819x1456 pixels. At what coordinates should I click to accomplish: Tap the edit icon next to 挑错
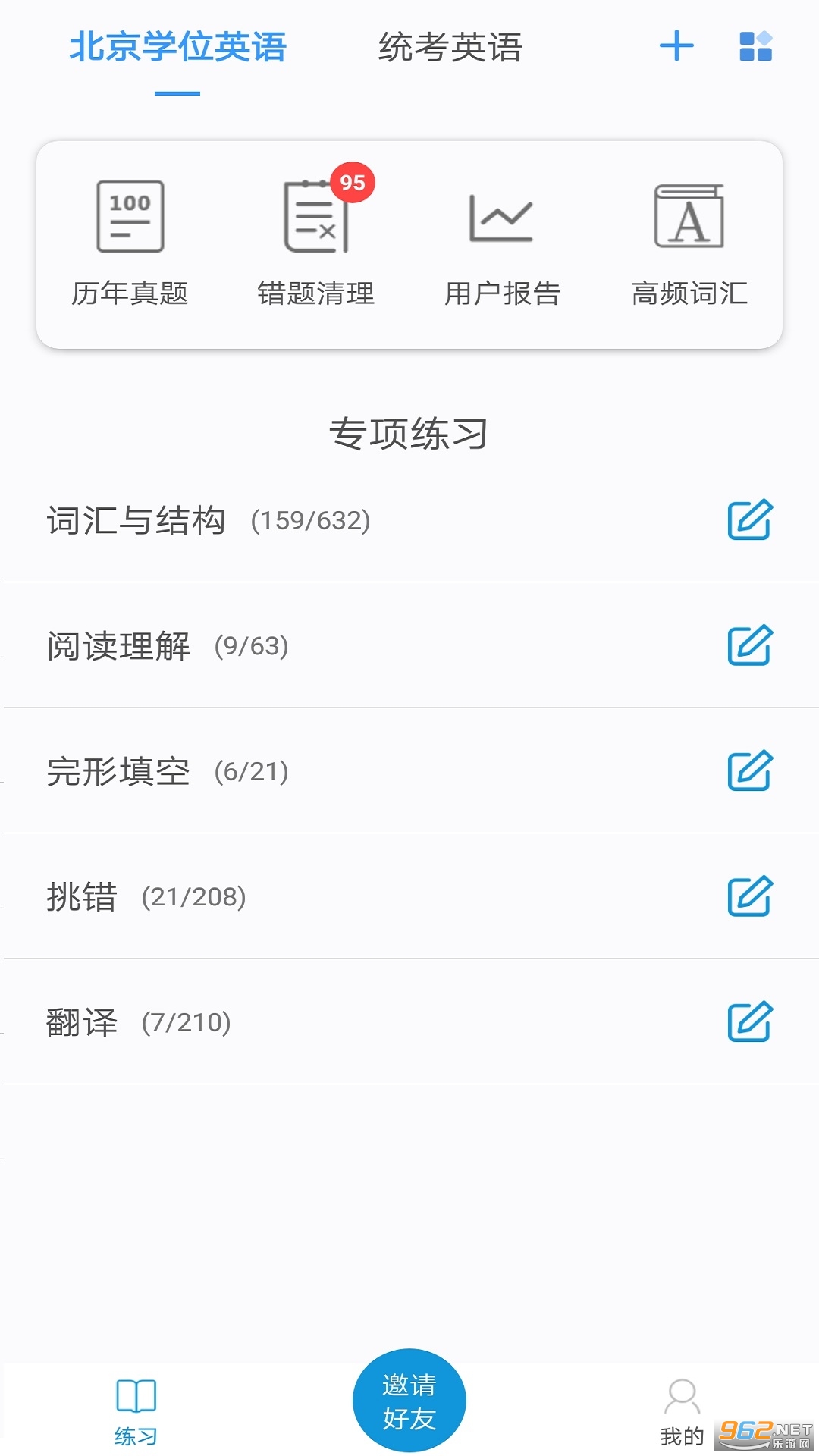(749, 896)
